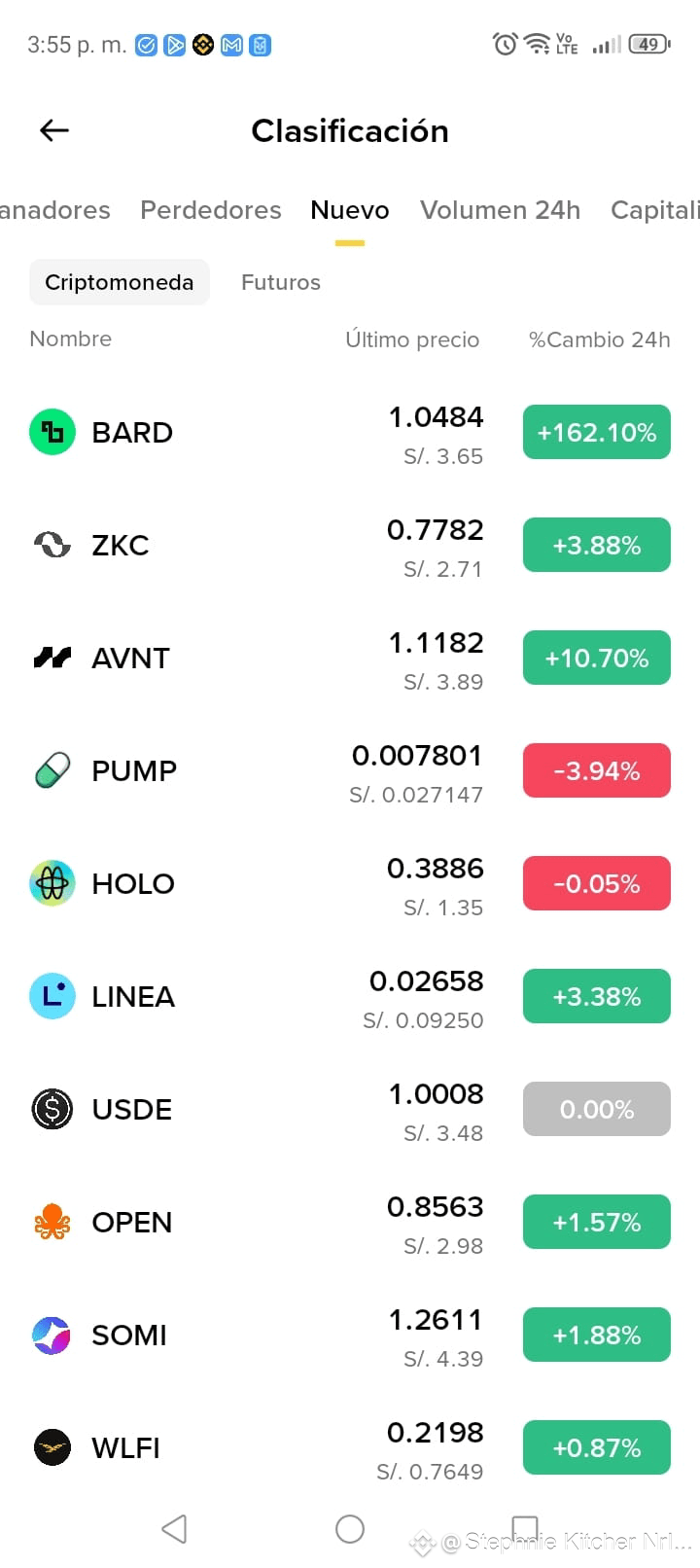This screenshot has height=1568, width=700.
Task: Open the HOLO coin row
Action: coord(350,884)
